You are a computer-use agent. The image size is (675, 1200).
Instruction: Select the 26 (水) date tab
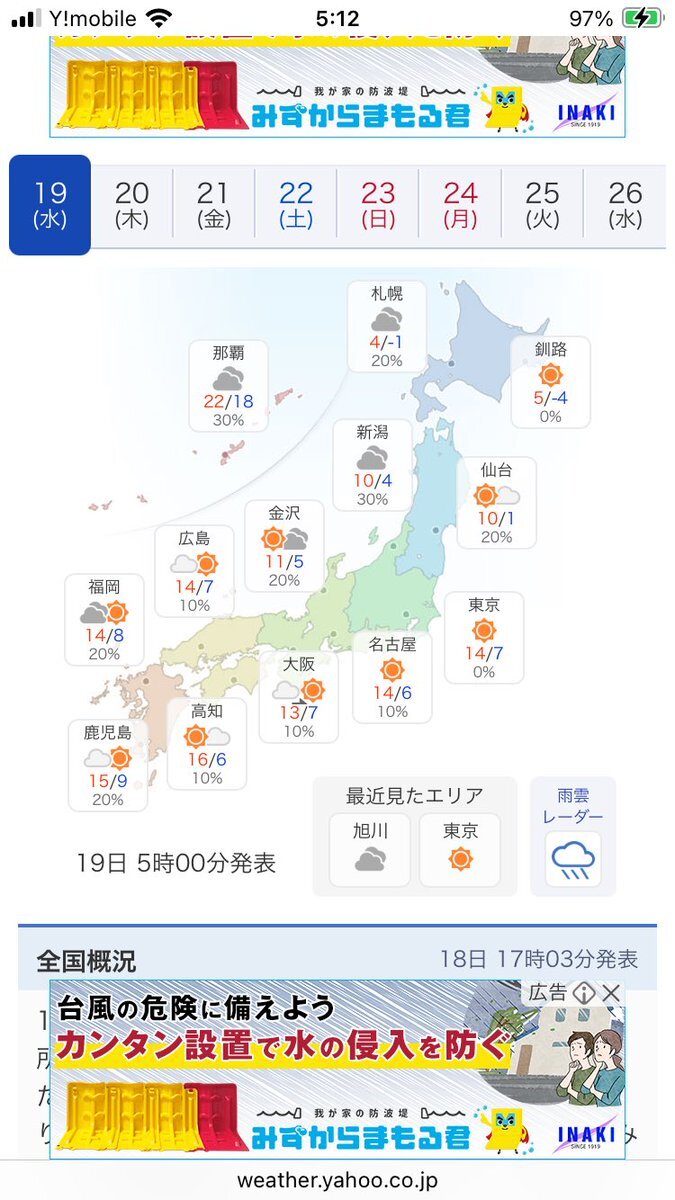(625, 206)
